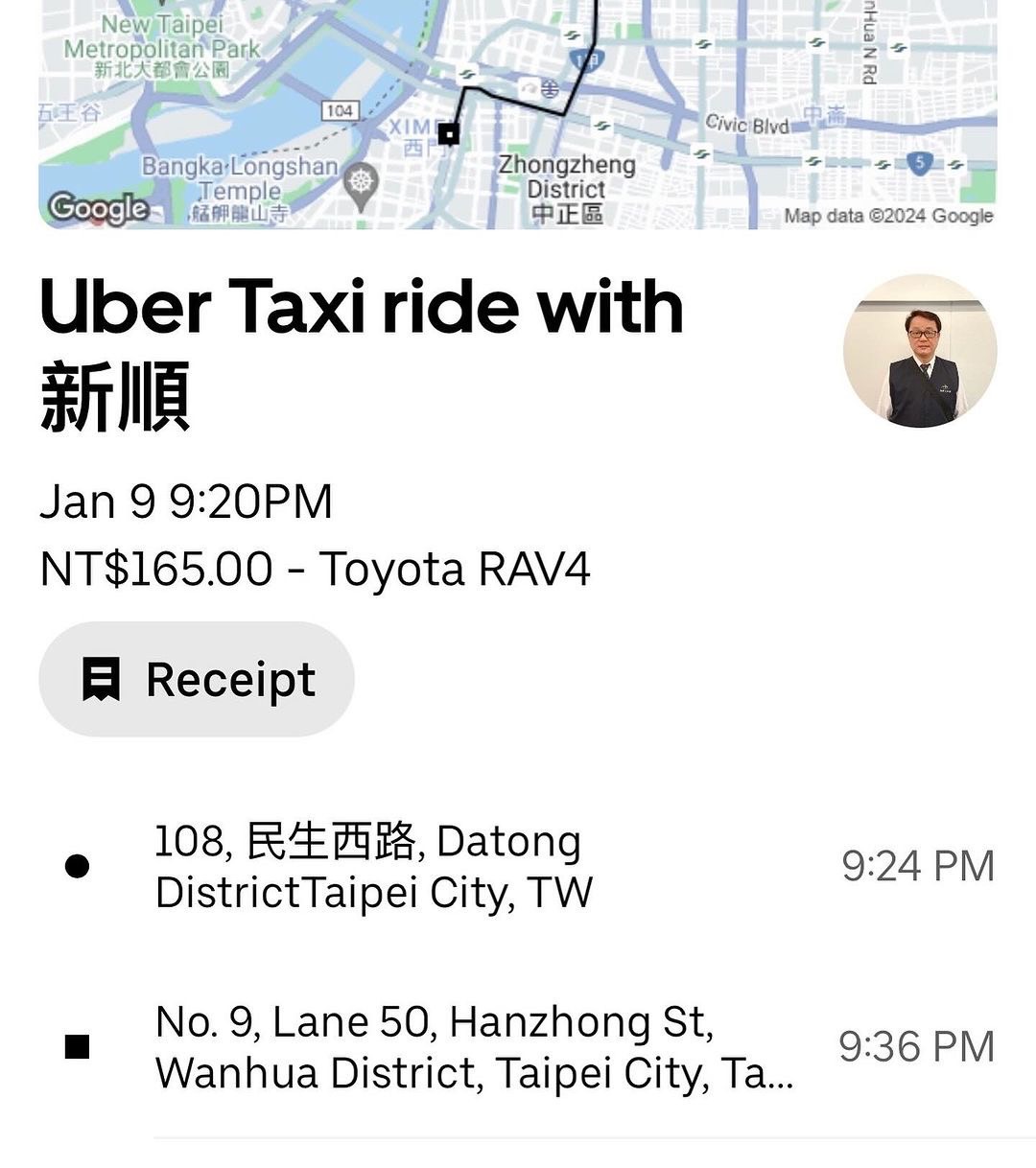Open the Receipt for this ride
Viewport: 1036px width, 1168px height.
(x=197, y=680)
